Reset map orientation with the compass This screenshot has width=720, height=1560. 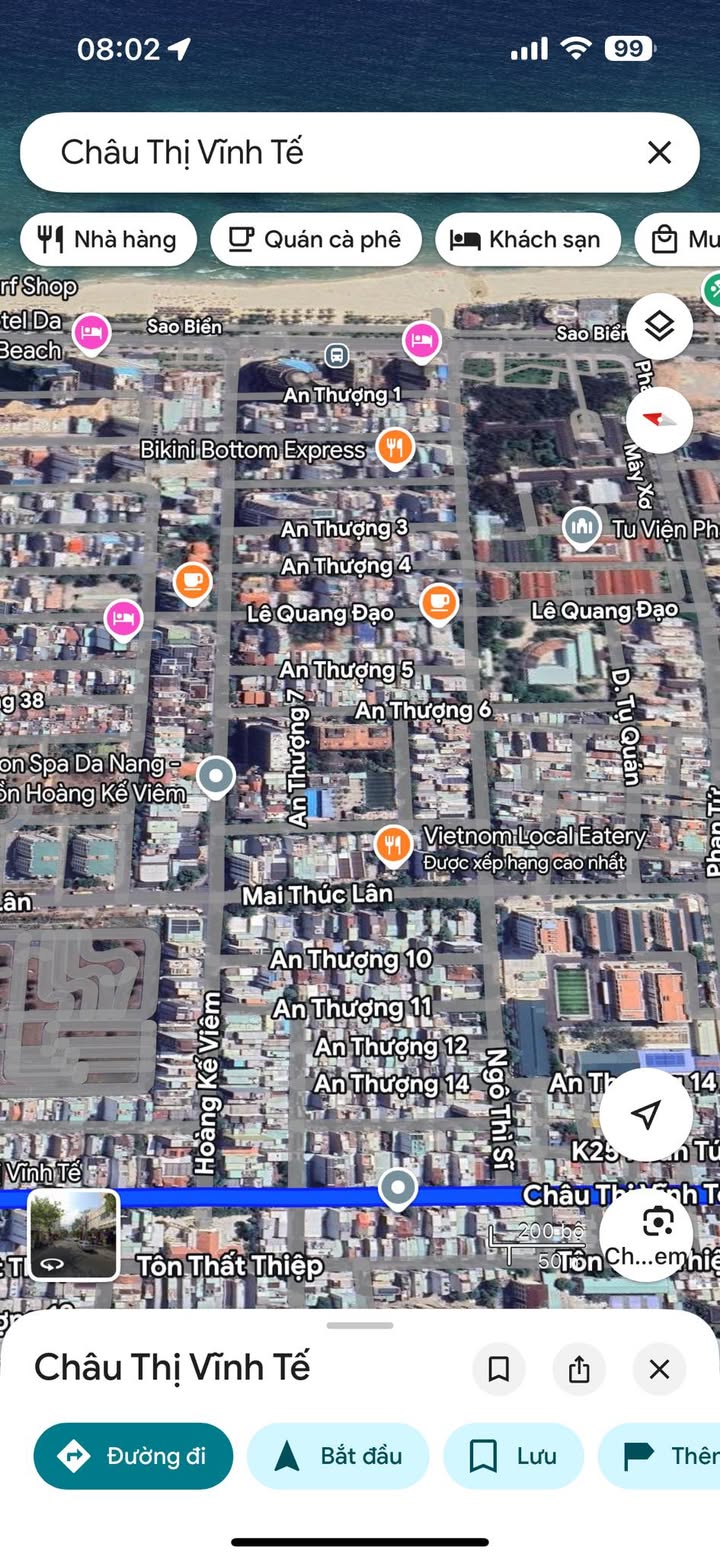(659, 419)
